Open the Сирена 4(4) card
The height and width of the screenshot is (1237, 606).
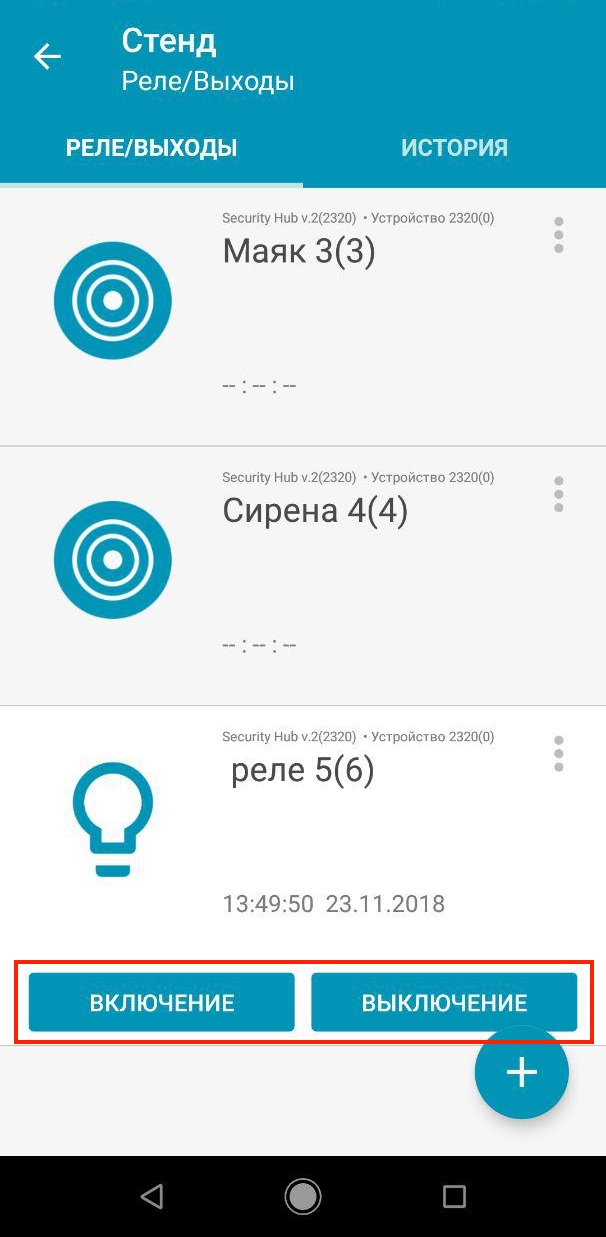click(303, 576)
